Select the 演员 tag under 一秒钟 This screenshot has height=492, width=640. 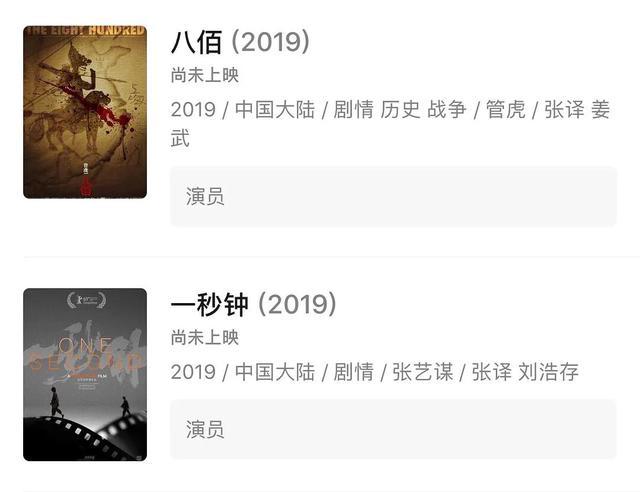[393, 429]
